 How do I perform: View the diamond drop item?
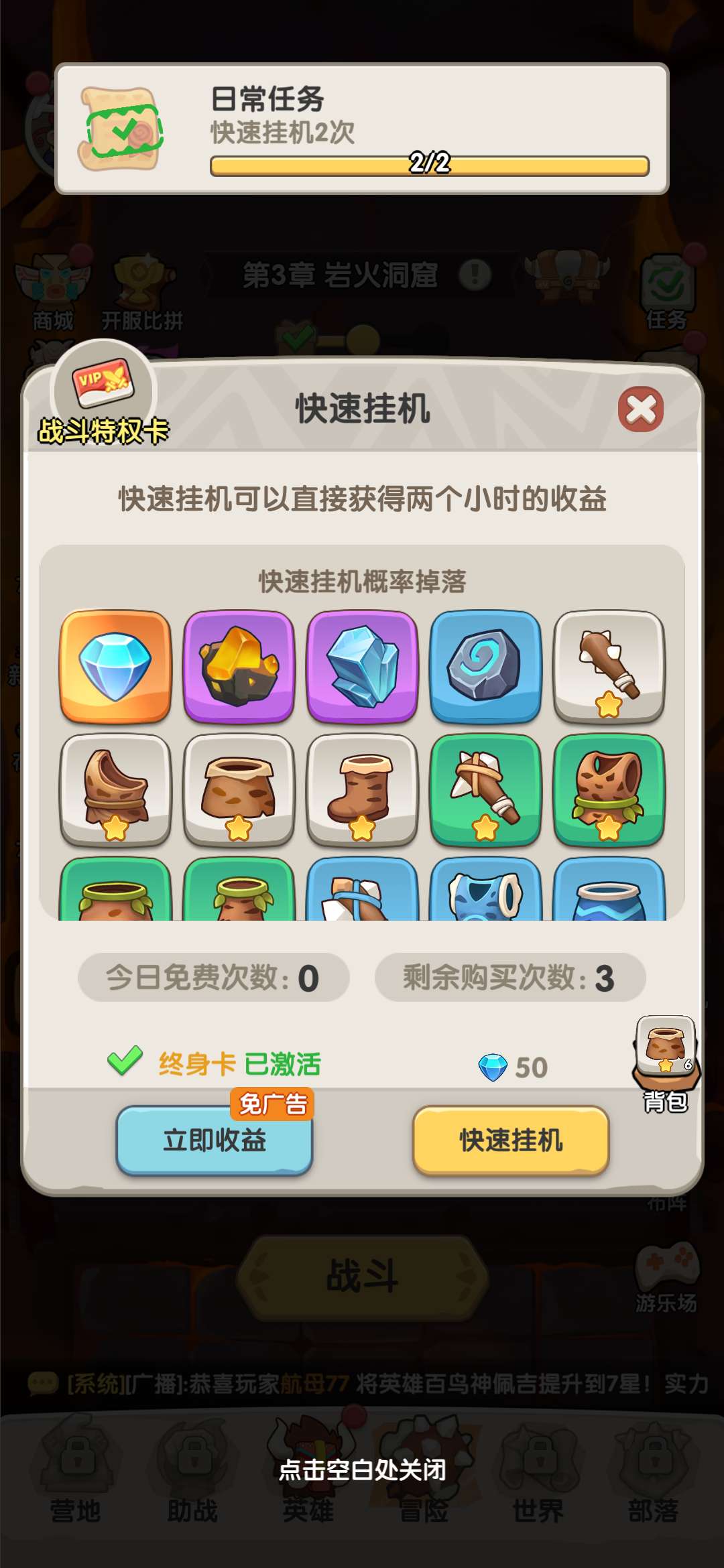[x=115, y=667]
